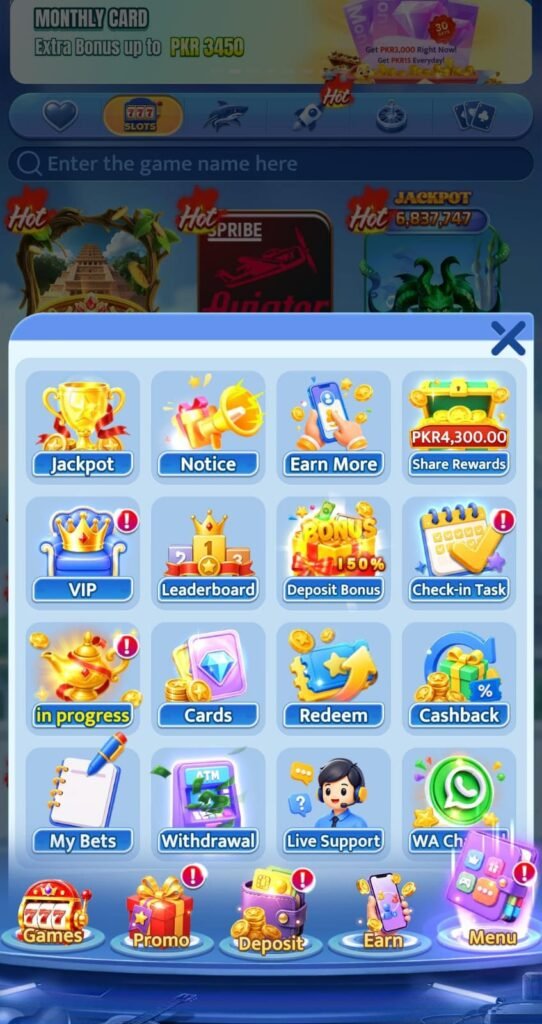
Task: Open the Notice tile
Action: [x=208, y=427]
